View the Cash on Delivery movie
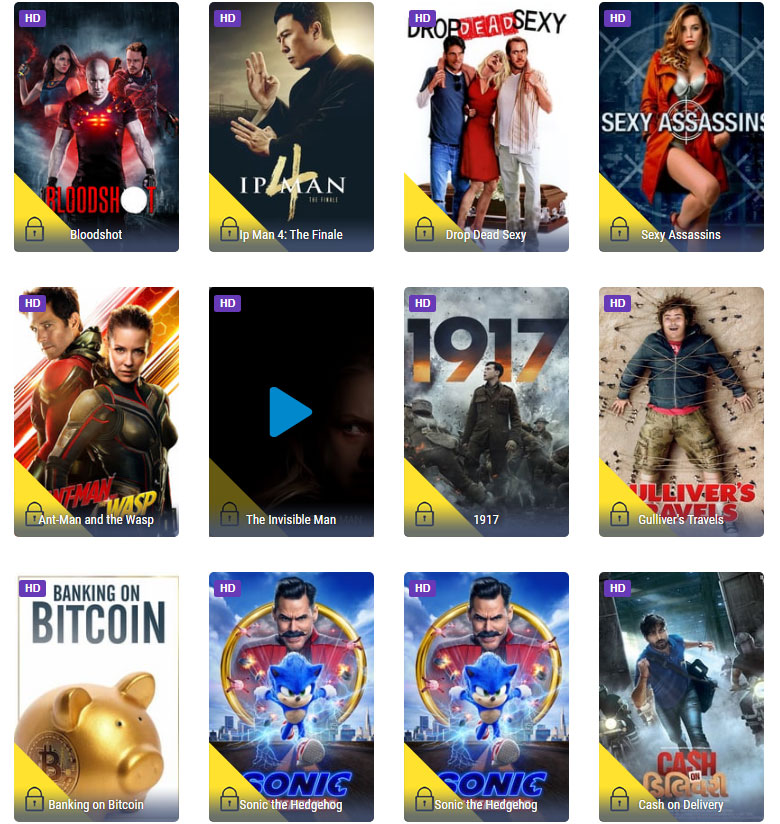The image size is (780, 824). [681, 696]
